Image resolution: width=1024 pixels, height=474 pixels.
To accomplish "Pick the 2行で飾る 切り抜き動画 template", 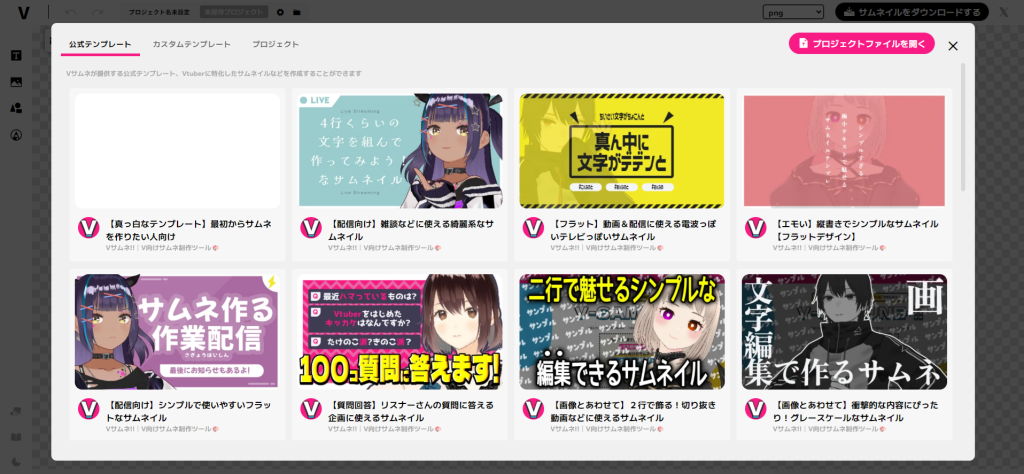I will pyautogui.click(x=621, y=332).
